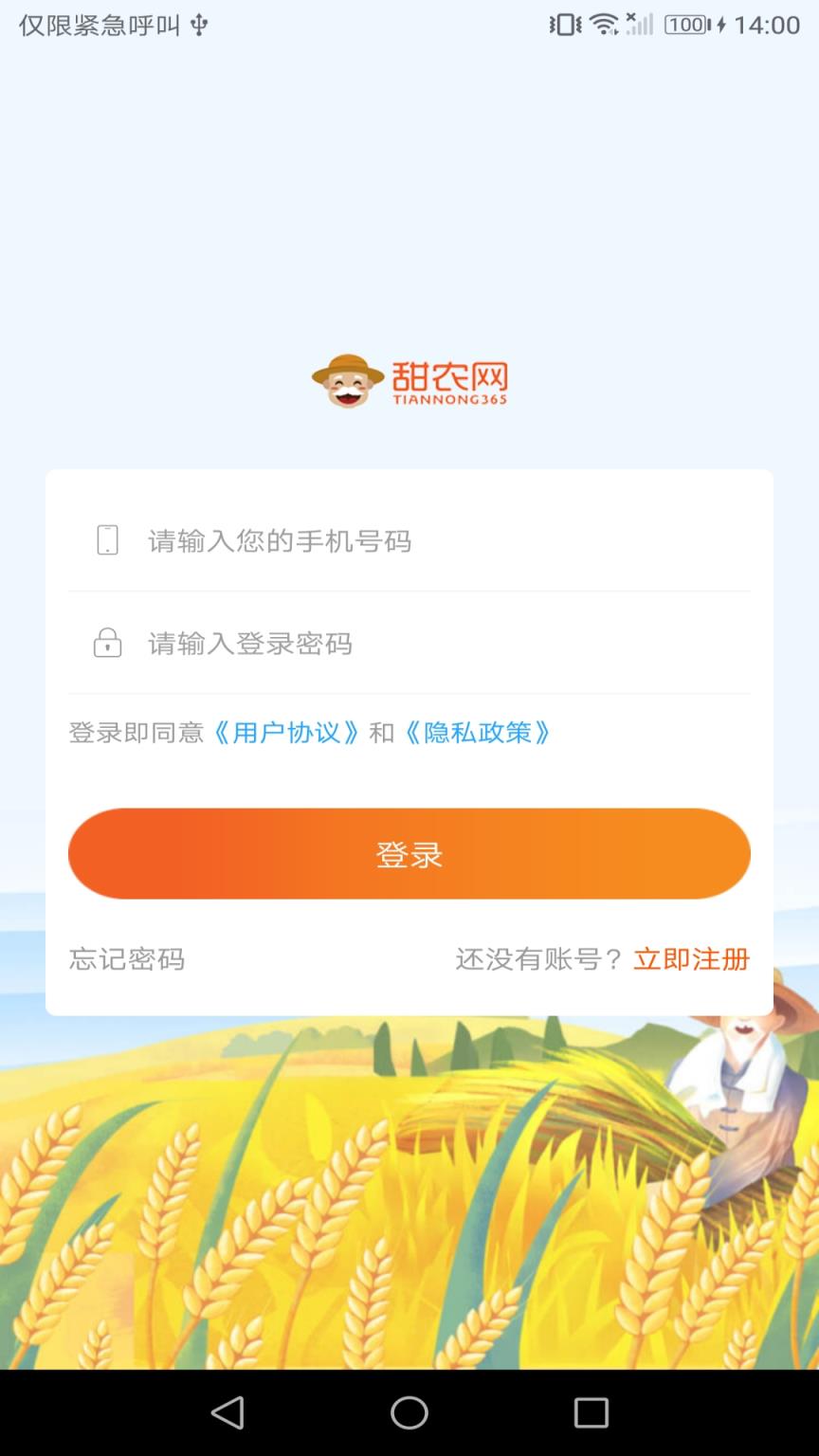This screenshot has width=819, height=1456.
Task: Tap the home circle navigation button
Action: (409, 1413)
